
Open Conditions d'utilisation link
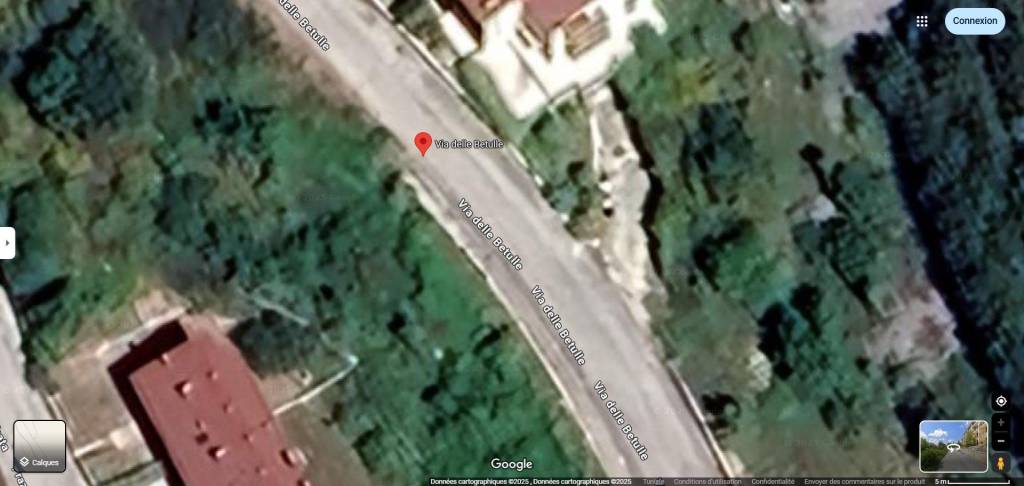pyautogui.click(x=708, y=481)
